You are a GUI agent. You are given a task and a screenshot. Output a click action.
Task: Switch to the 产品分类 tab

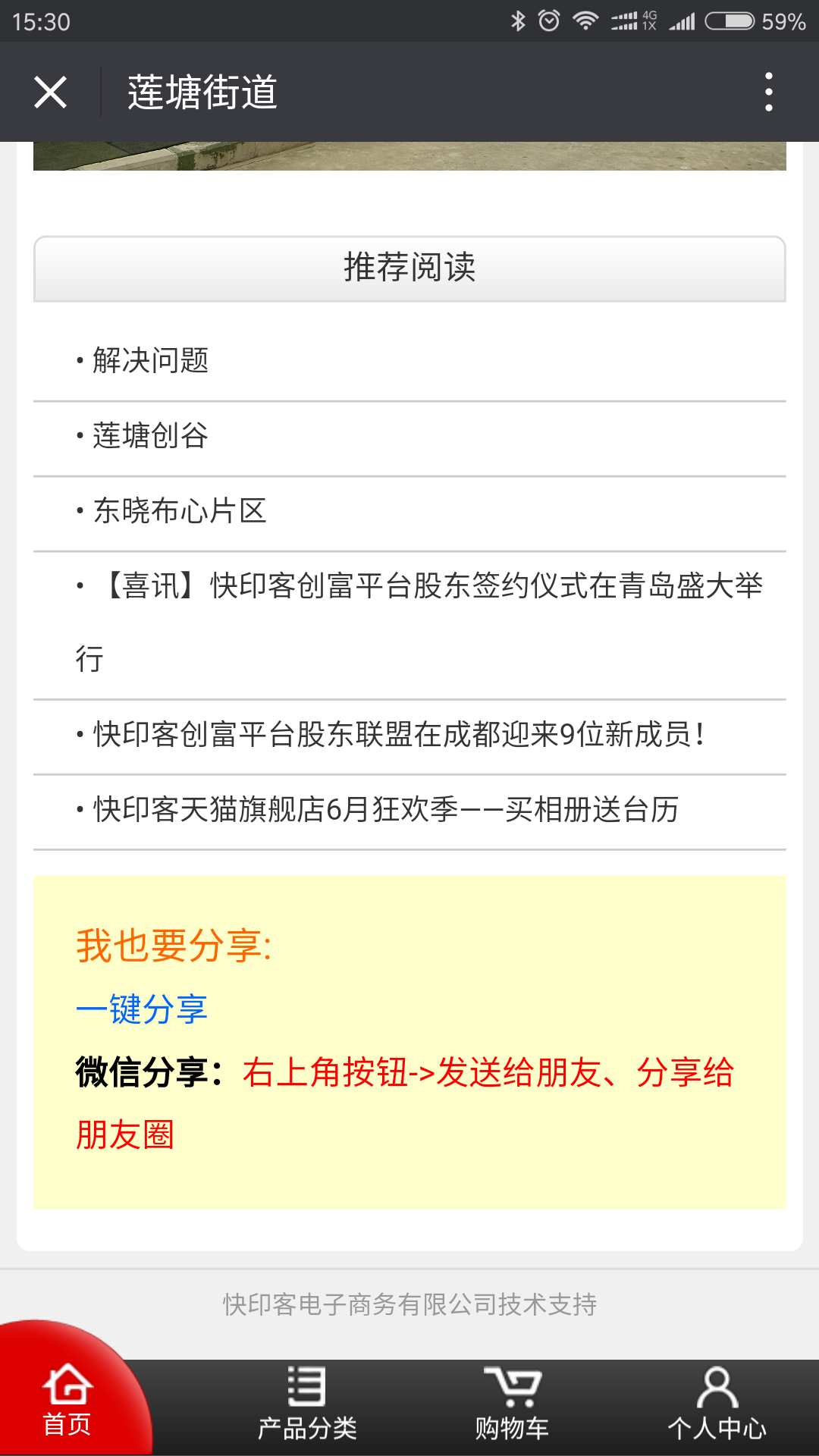coord(307,1404)
